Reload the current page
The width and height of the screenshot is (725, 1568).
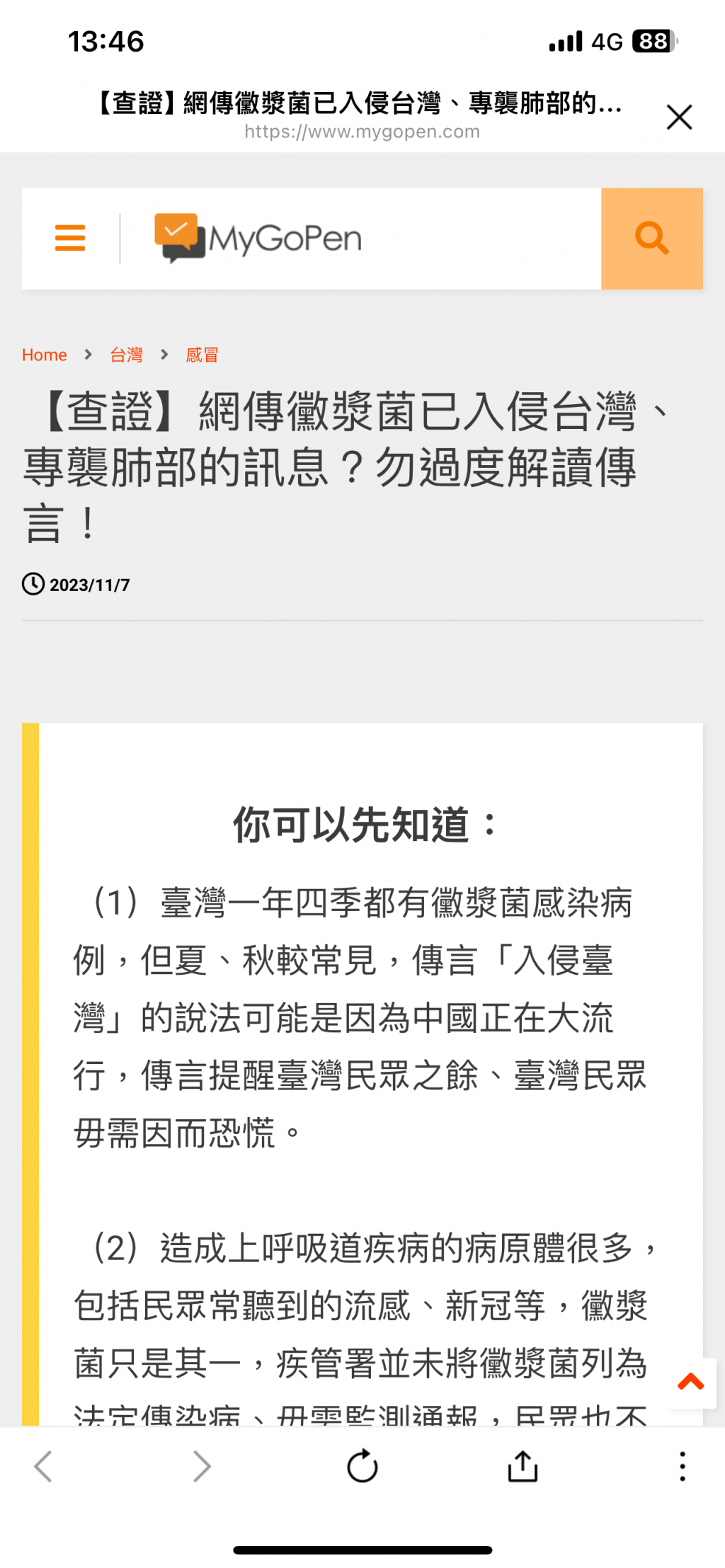coord(362,1466)
